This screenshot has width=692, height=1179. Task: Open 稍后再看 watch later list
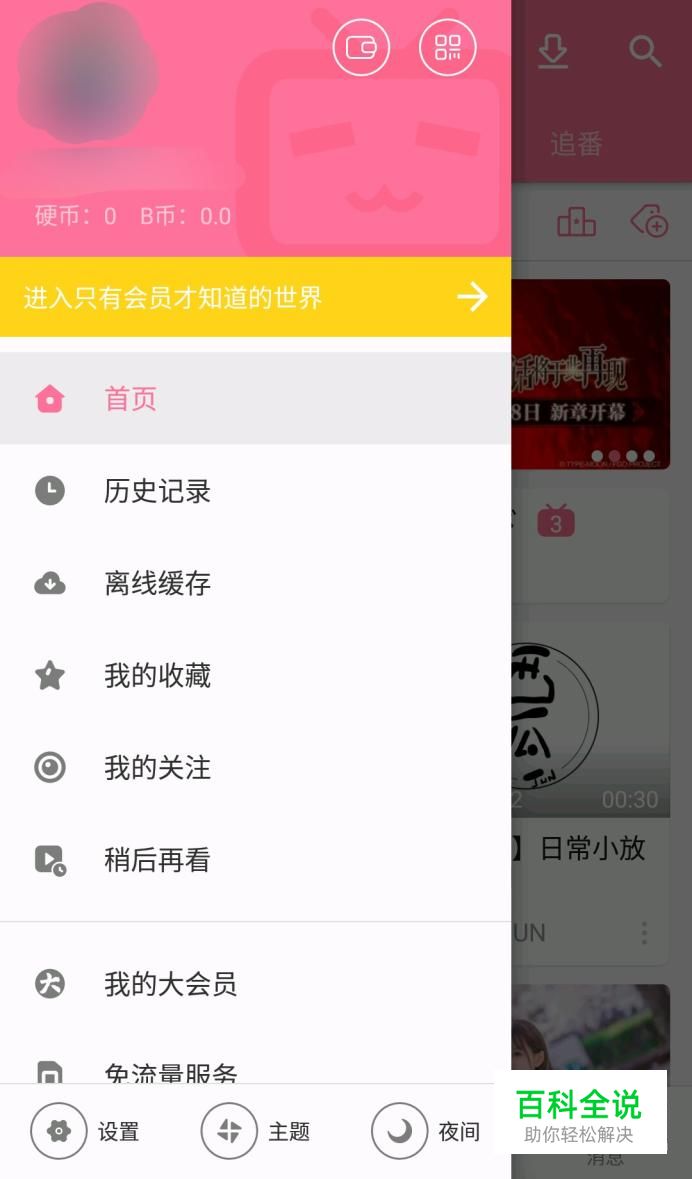coord(255,860)
